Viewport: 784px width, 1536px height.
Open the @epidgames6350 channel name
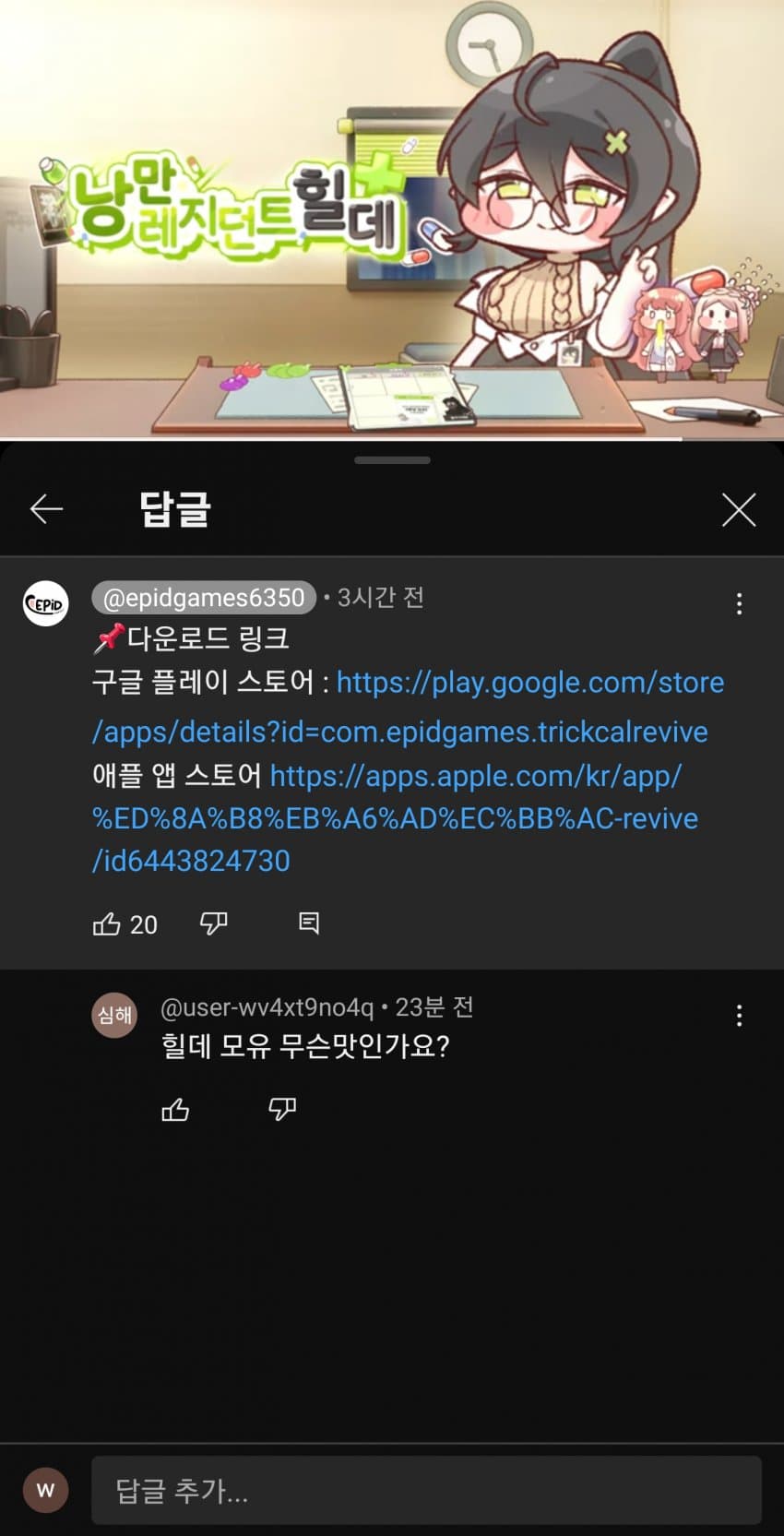coord(204,598)
